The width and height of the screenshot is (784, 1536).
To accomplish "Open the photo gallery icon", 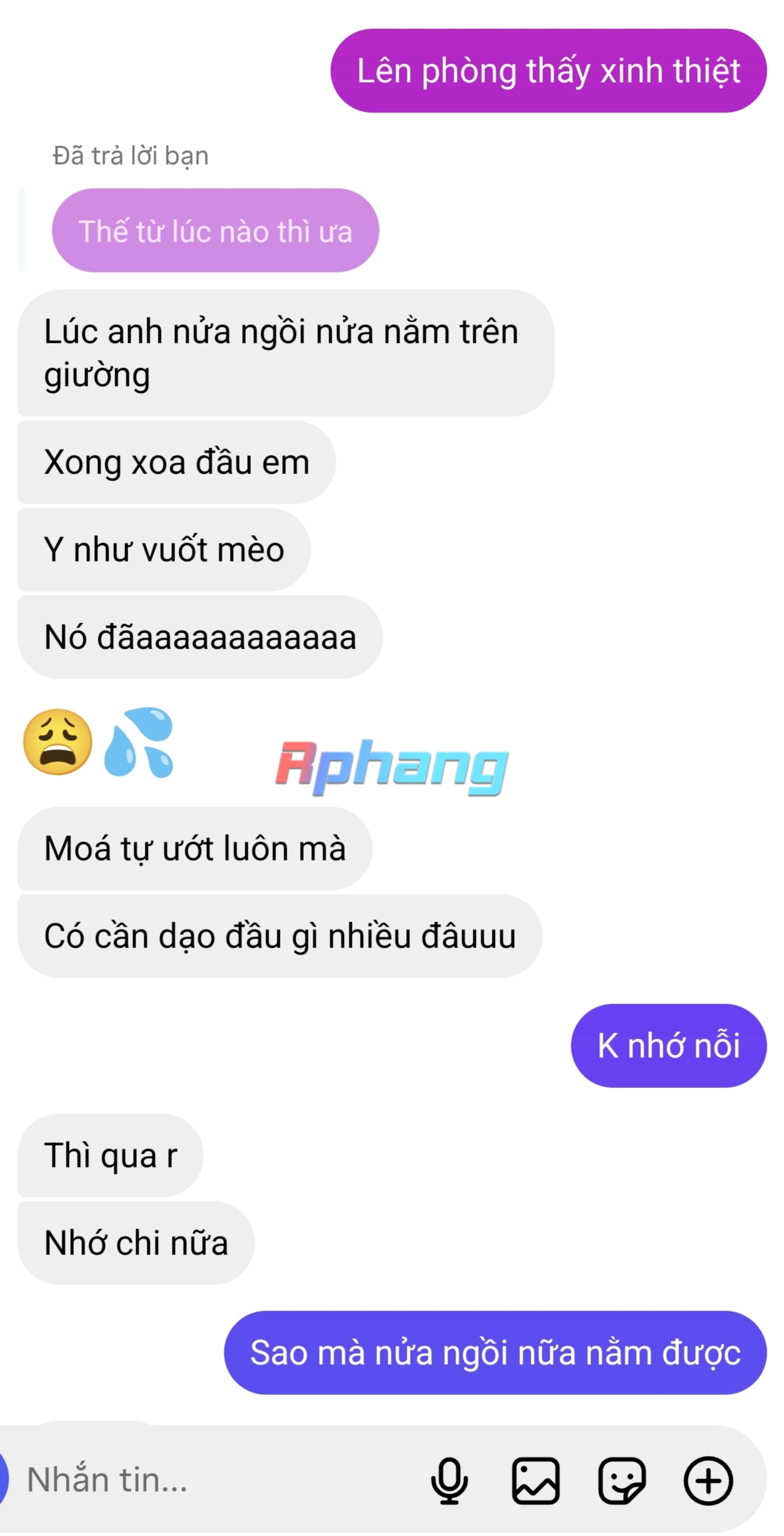I will click(536, 1481).
